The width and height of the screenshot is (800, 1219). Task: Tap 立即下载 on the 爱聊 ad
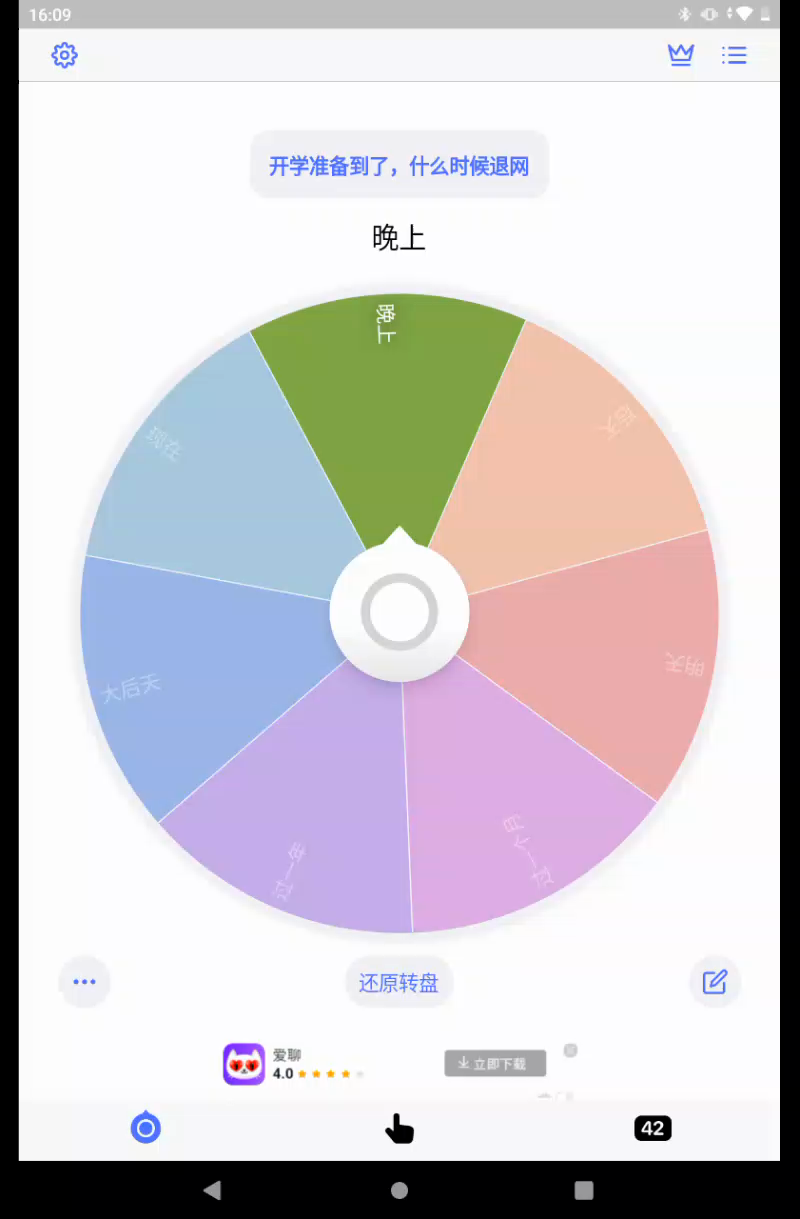pos(495,1064)
